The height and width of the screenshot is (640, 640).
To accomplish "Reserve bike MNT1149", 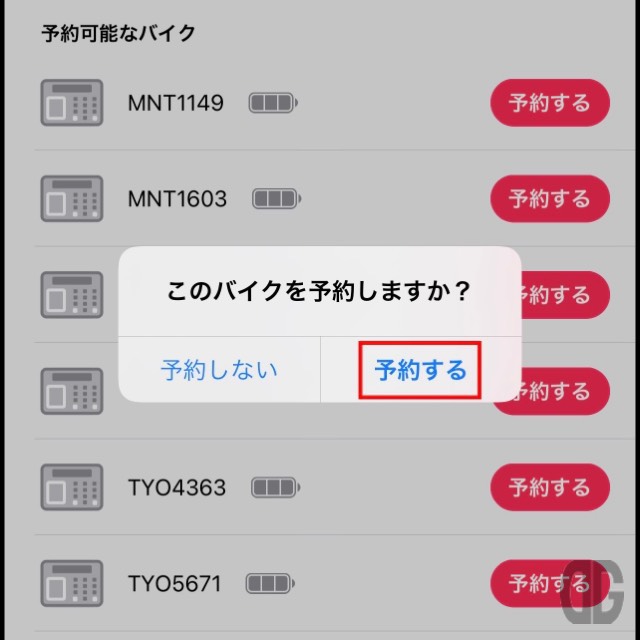I will (x=549, y=103).
